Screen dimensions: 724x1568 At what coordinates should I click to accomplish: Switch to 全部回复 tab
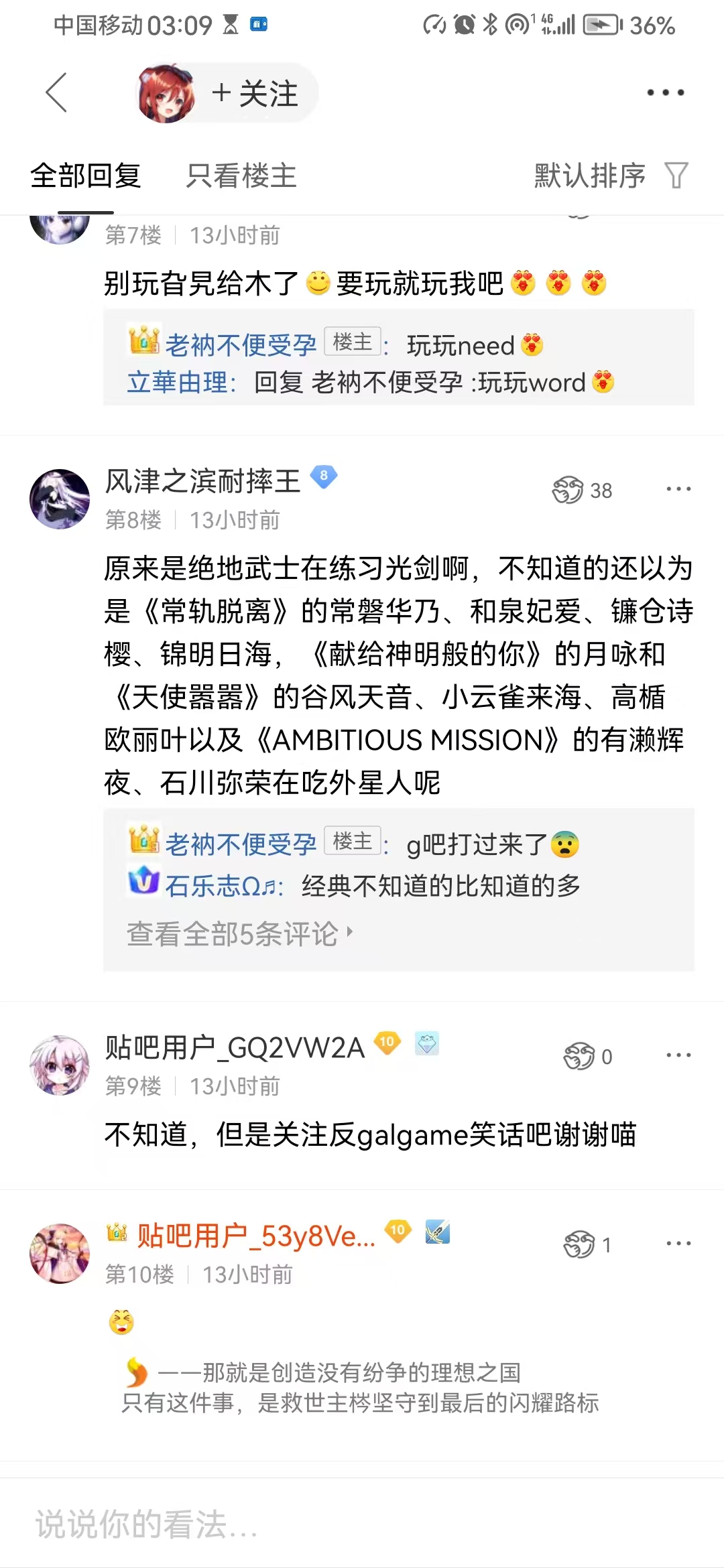tap(86, 176)
